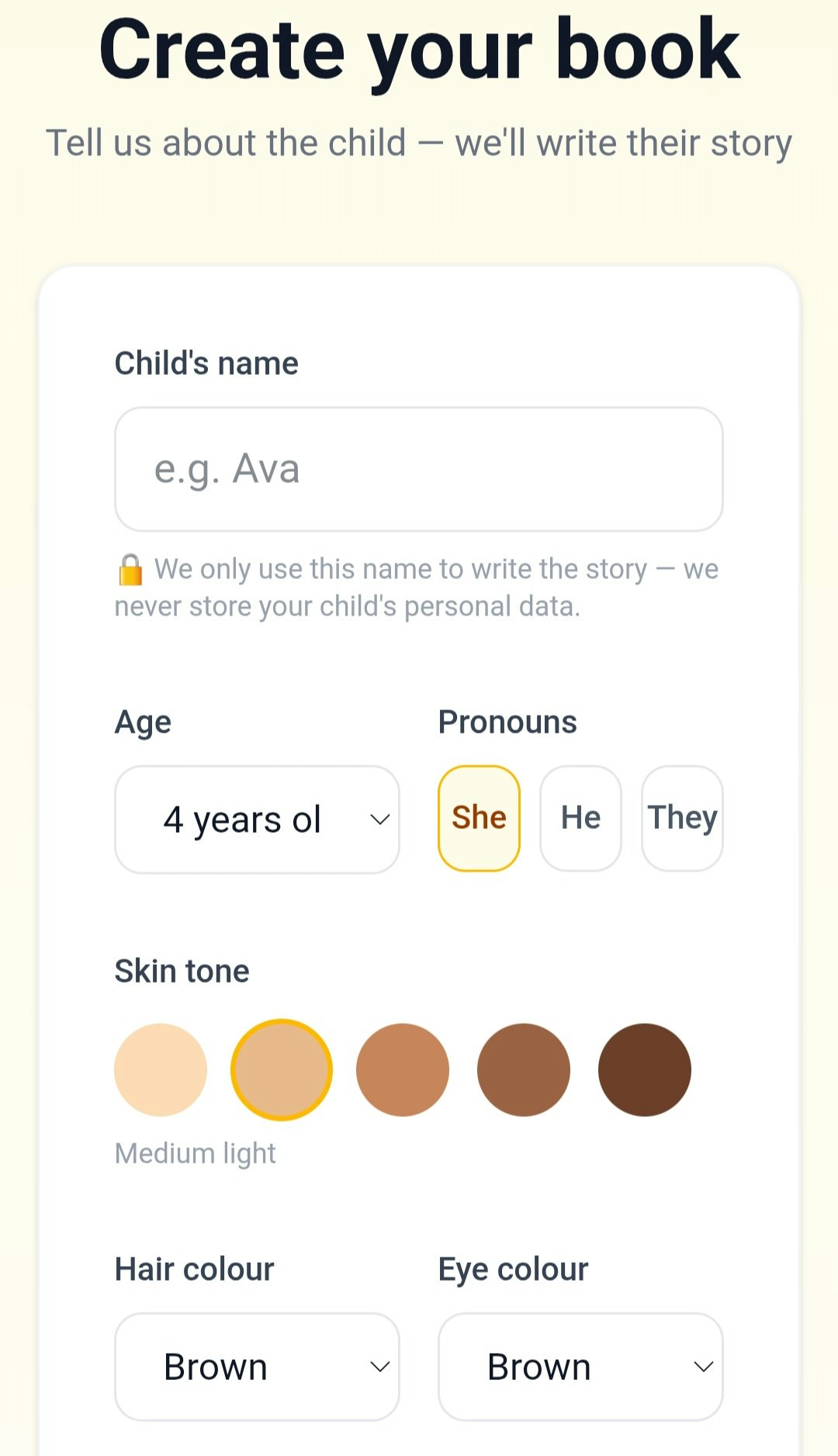
Task: Select the medium brown skin tone swatch
Action: (x=524, y=1069)
